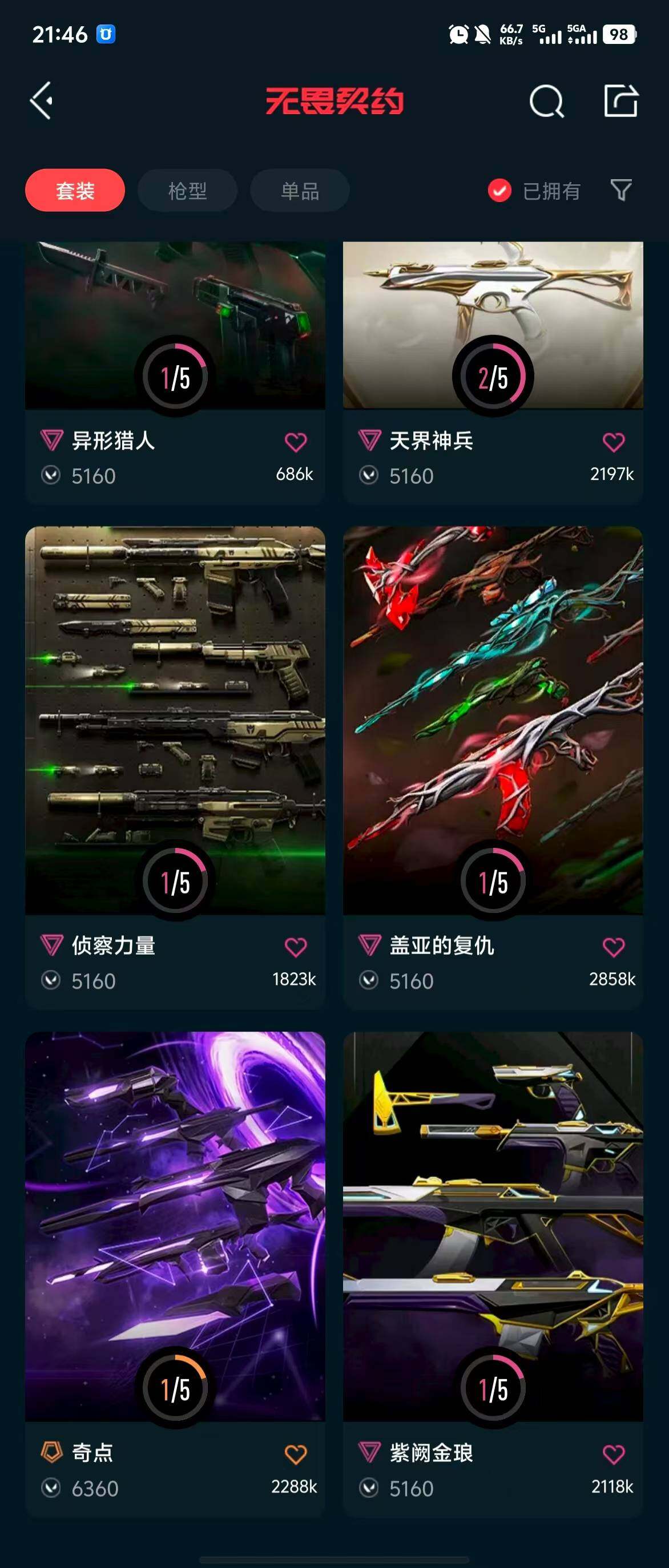Like the 奇点 bundle

[296, 1454]
